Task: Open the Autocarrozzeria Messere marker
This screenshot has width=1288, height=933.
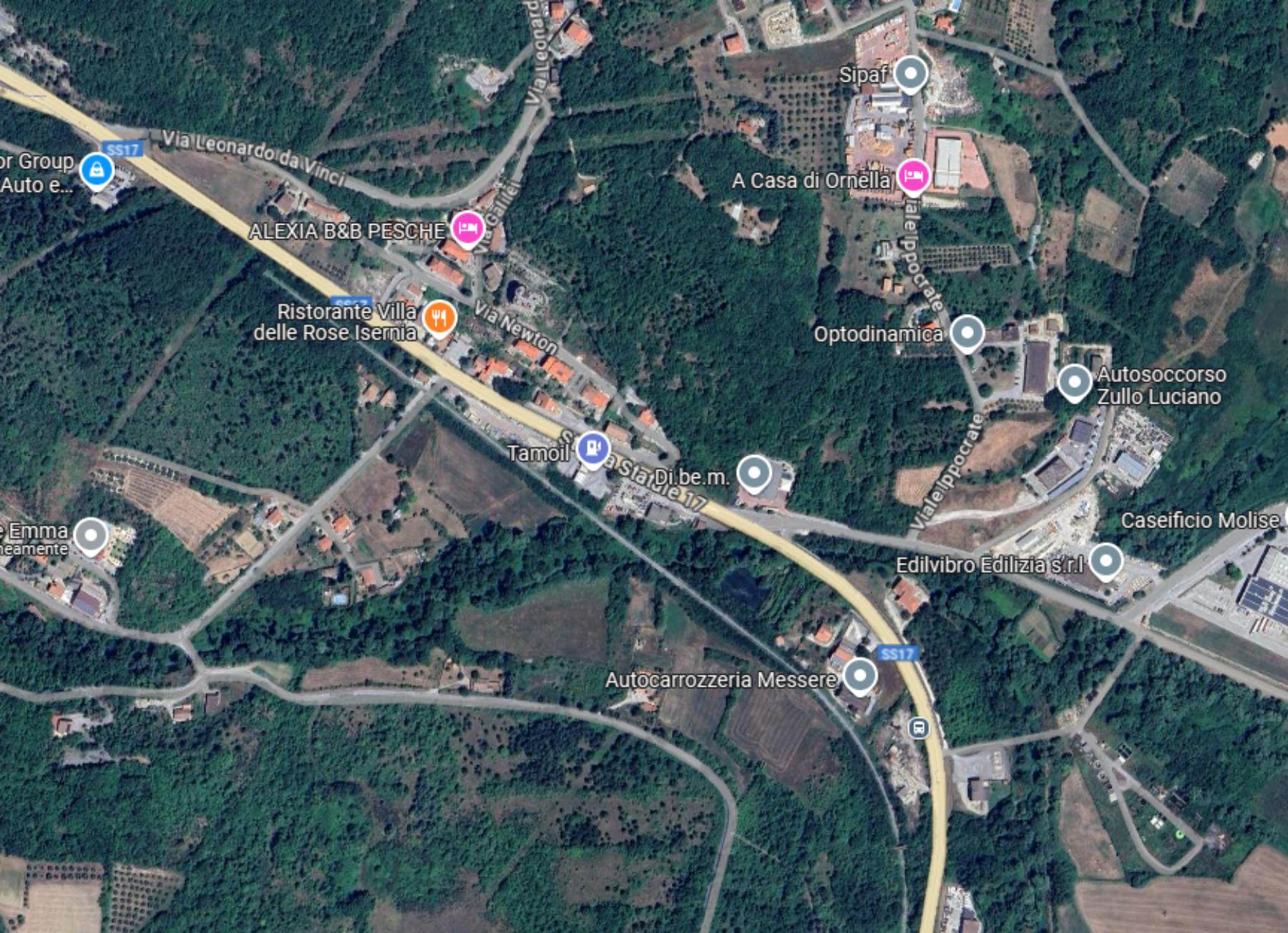Action: tap(859, 675)
